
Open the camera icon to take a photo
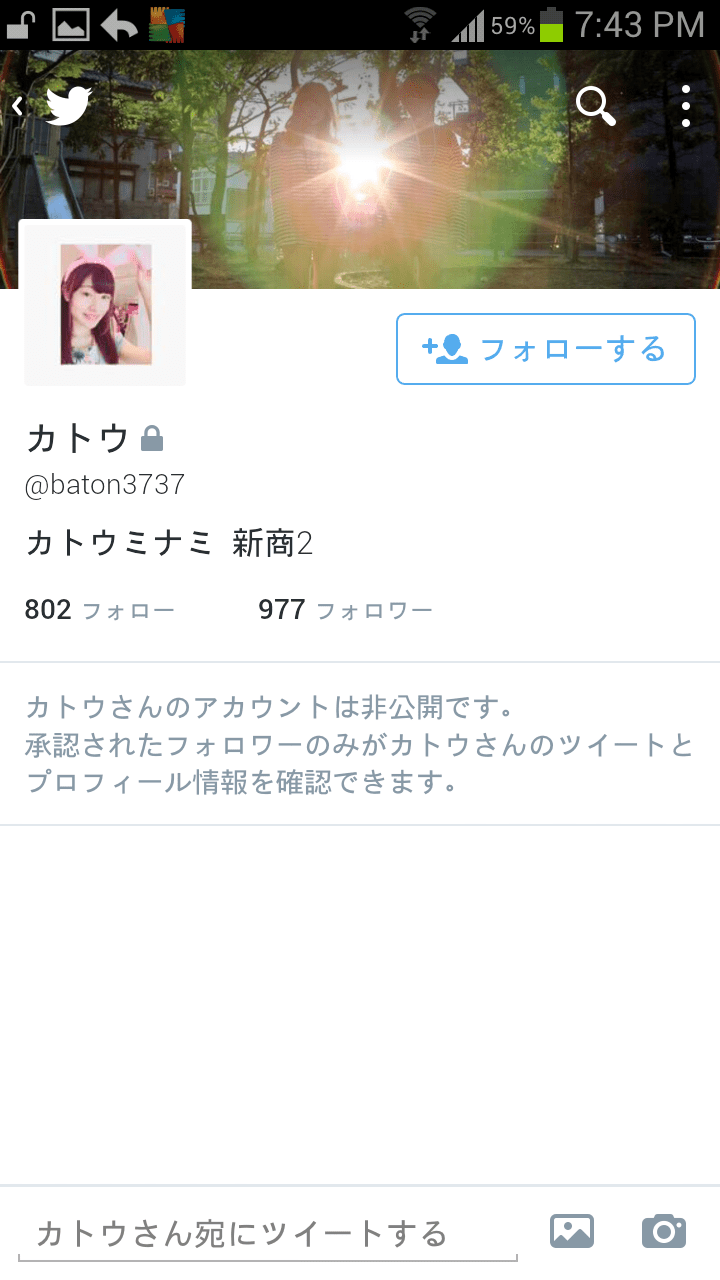tap(663, 1231)
